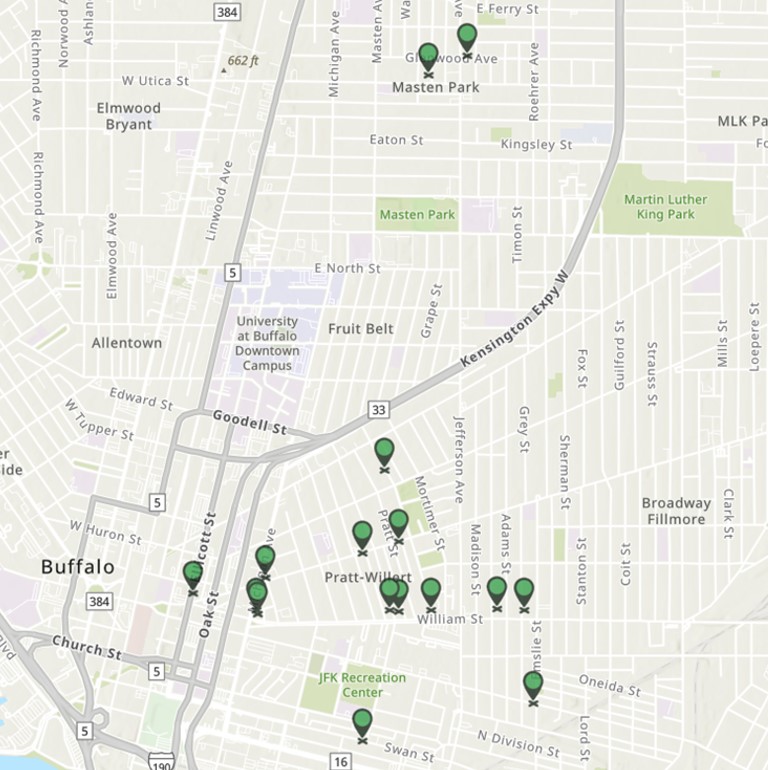Select the pin on Emslie St near Oneida St

coord(533,685)
